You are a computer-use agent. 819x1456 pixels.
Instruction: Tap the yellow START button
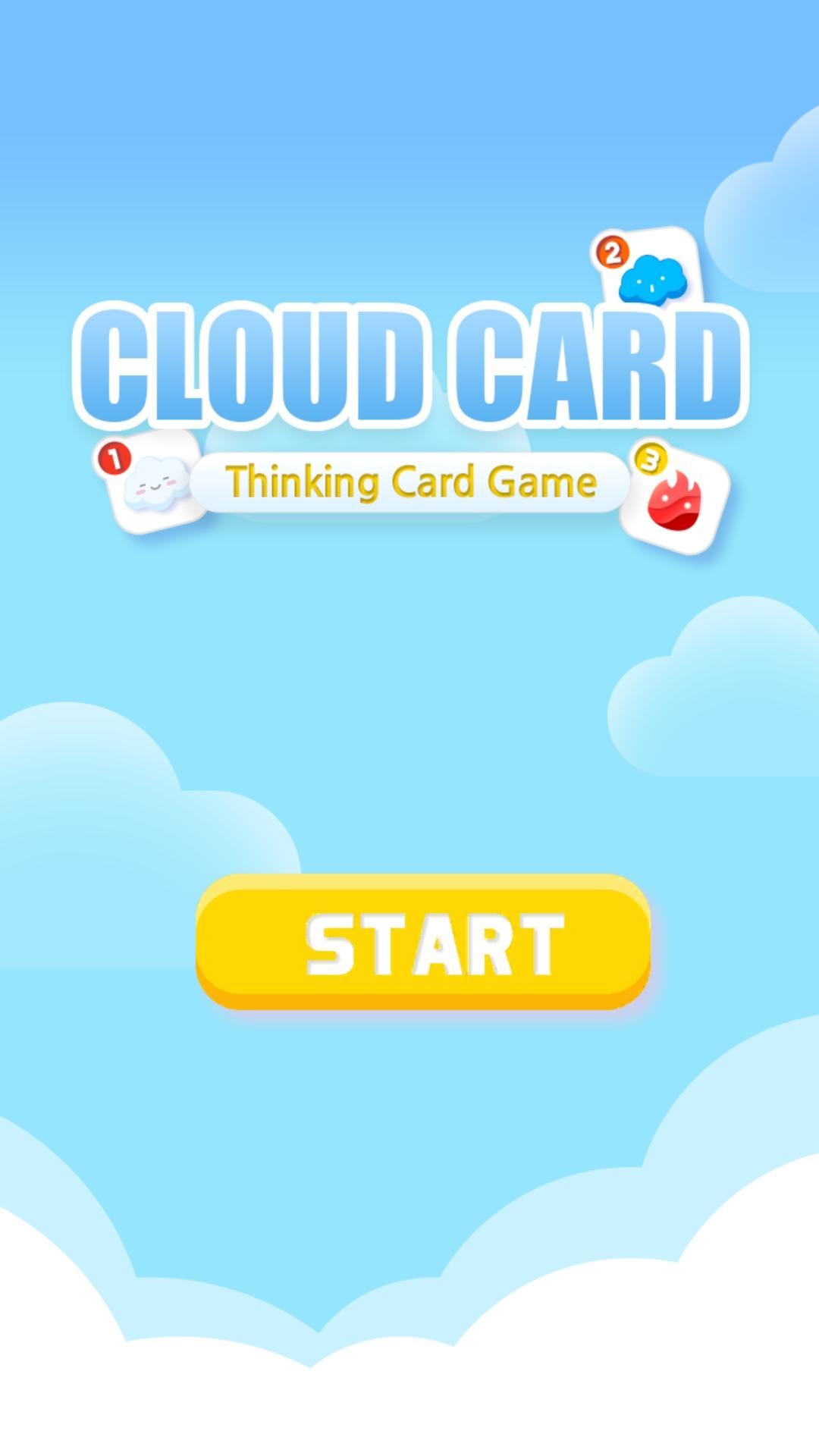(x=423, y=942)
